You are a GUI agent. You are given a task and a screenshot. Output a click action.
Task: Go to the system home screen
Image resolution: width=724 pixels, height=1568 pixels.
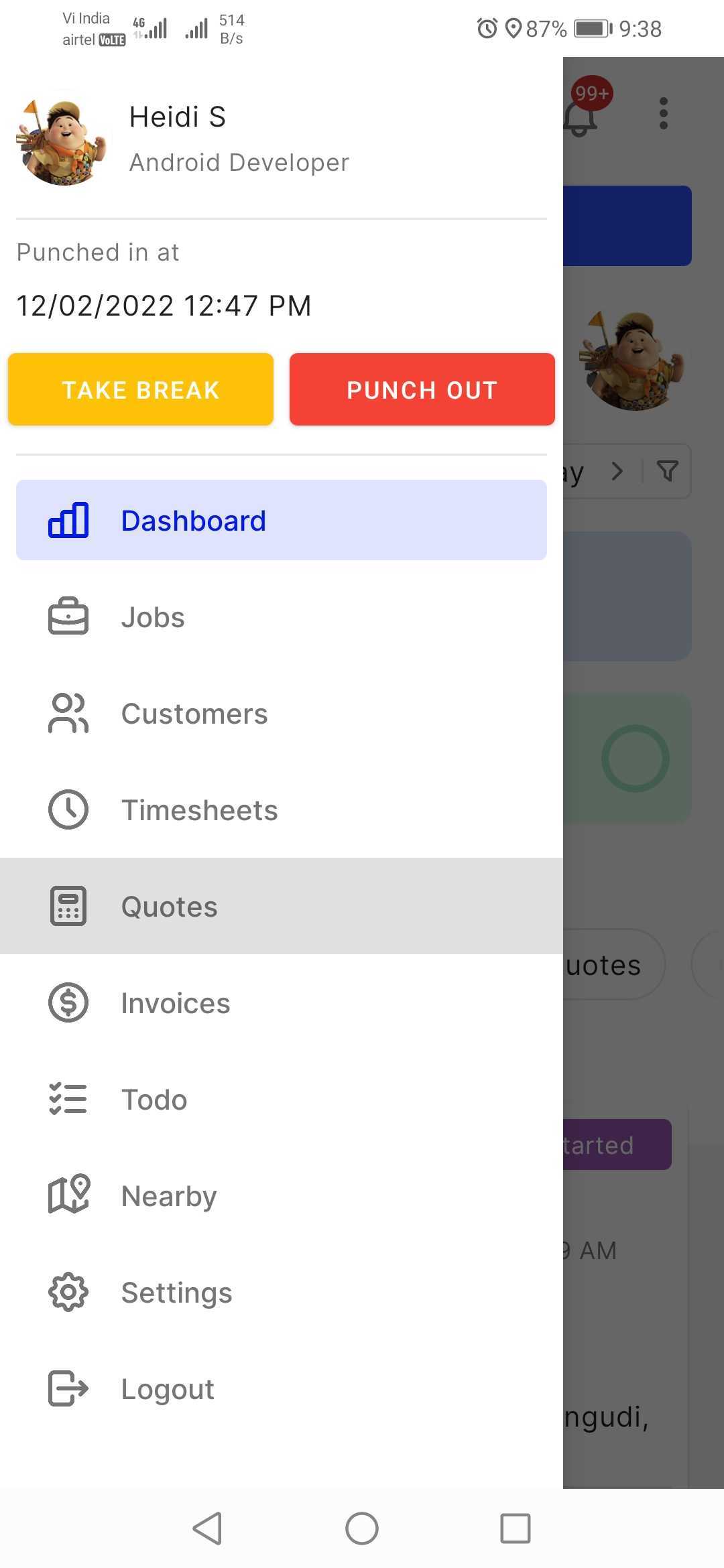[362, 1528]
